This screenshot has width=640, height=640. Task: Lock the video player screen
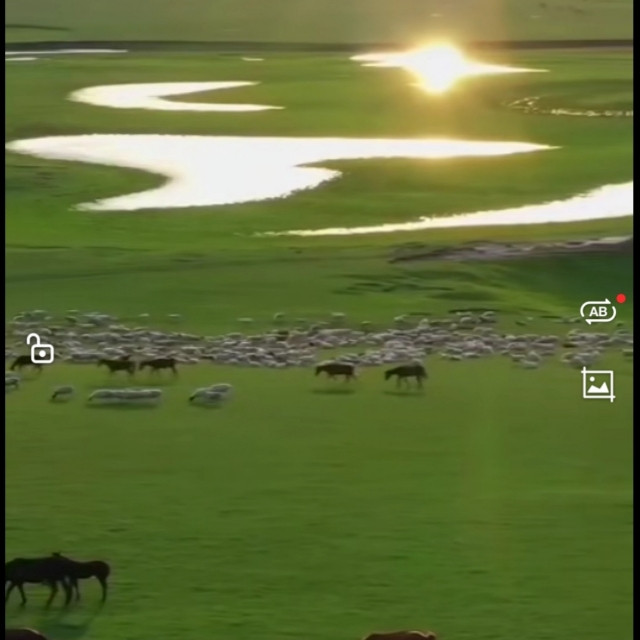click(x=40, y=349)
